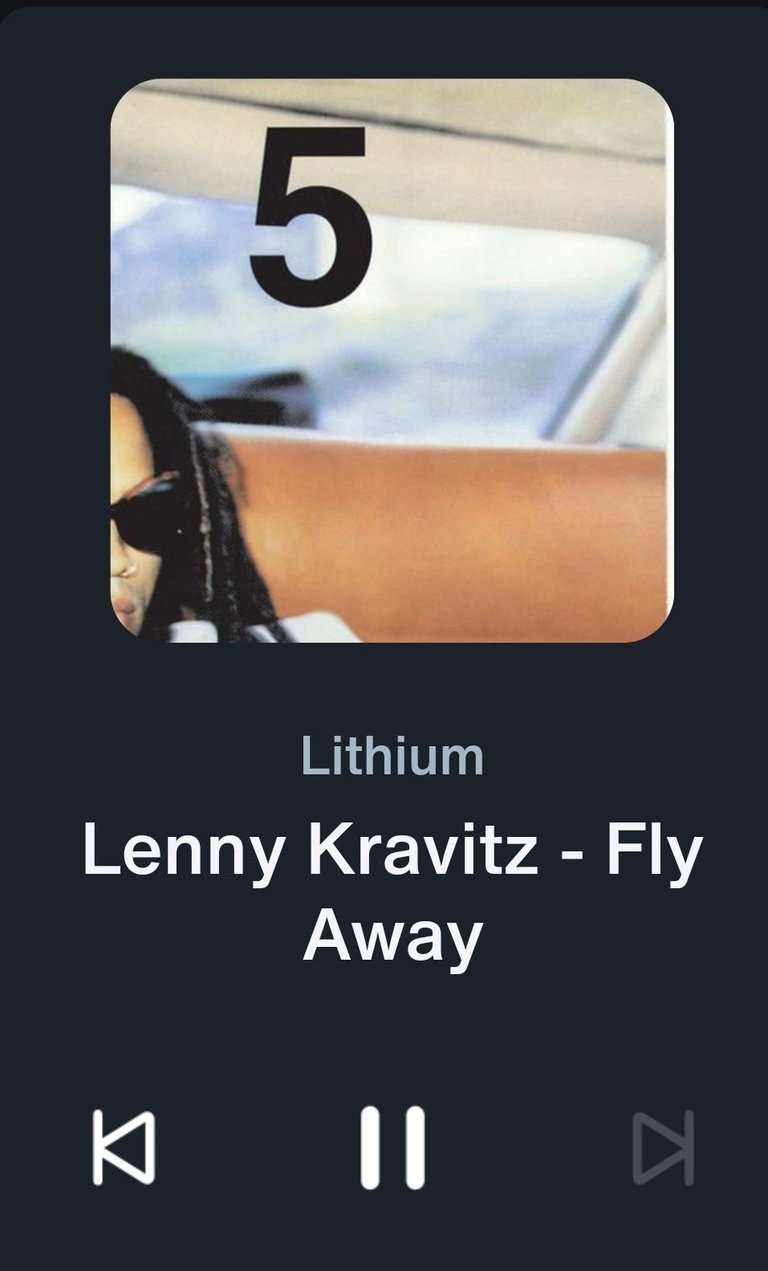The image size is (768, 1271).
Task: Pause the Lenny Kravitz song
Action: 393,1147
